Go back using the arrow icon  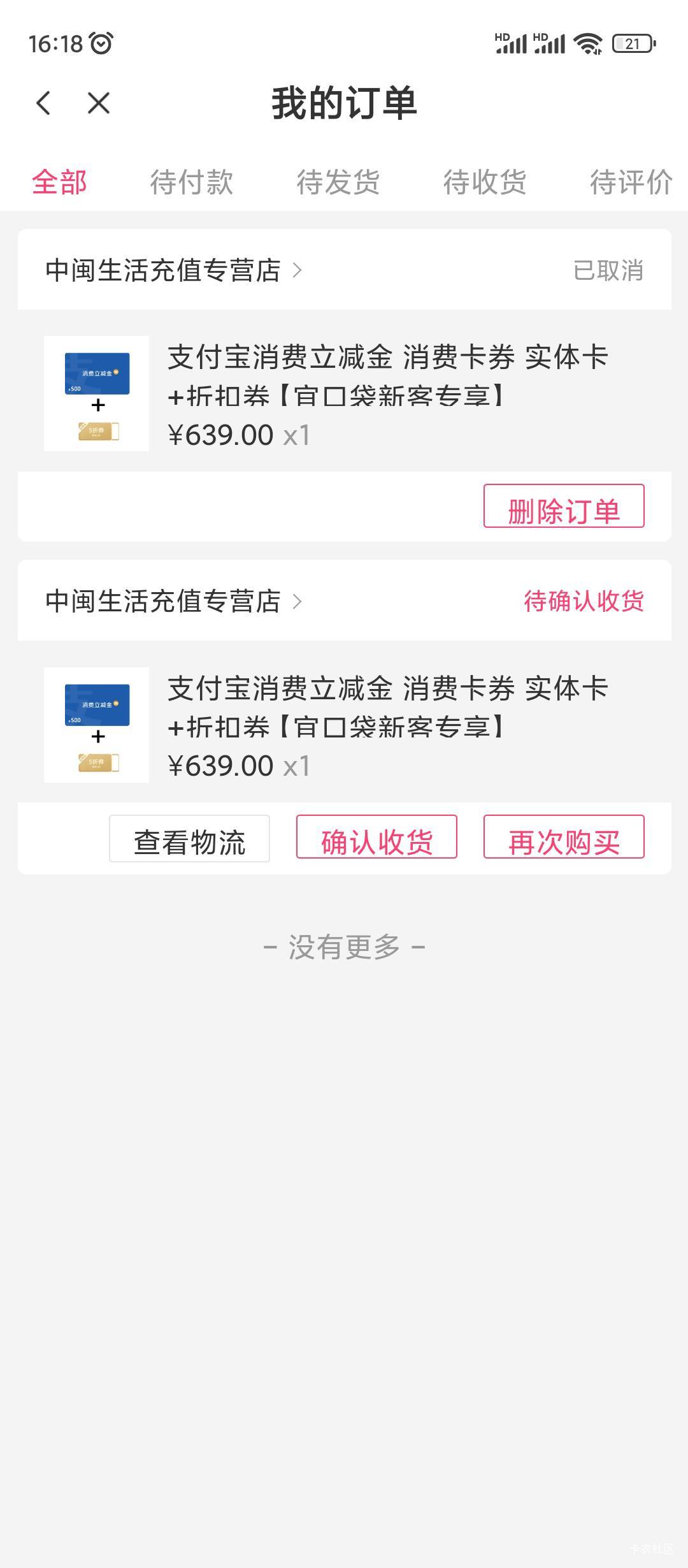point(43,103)
